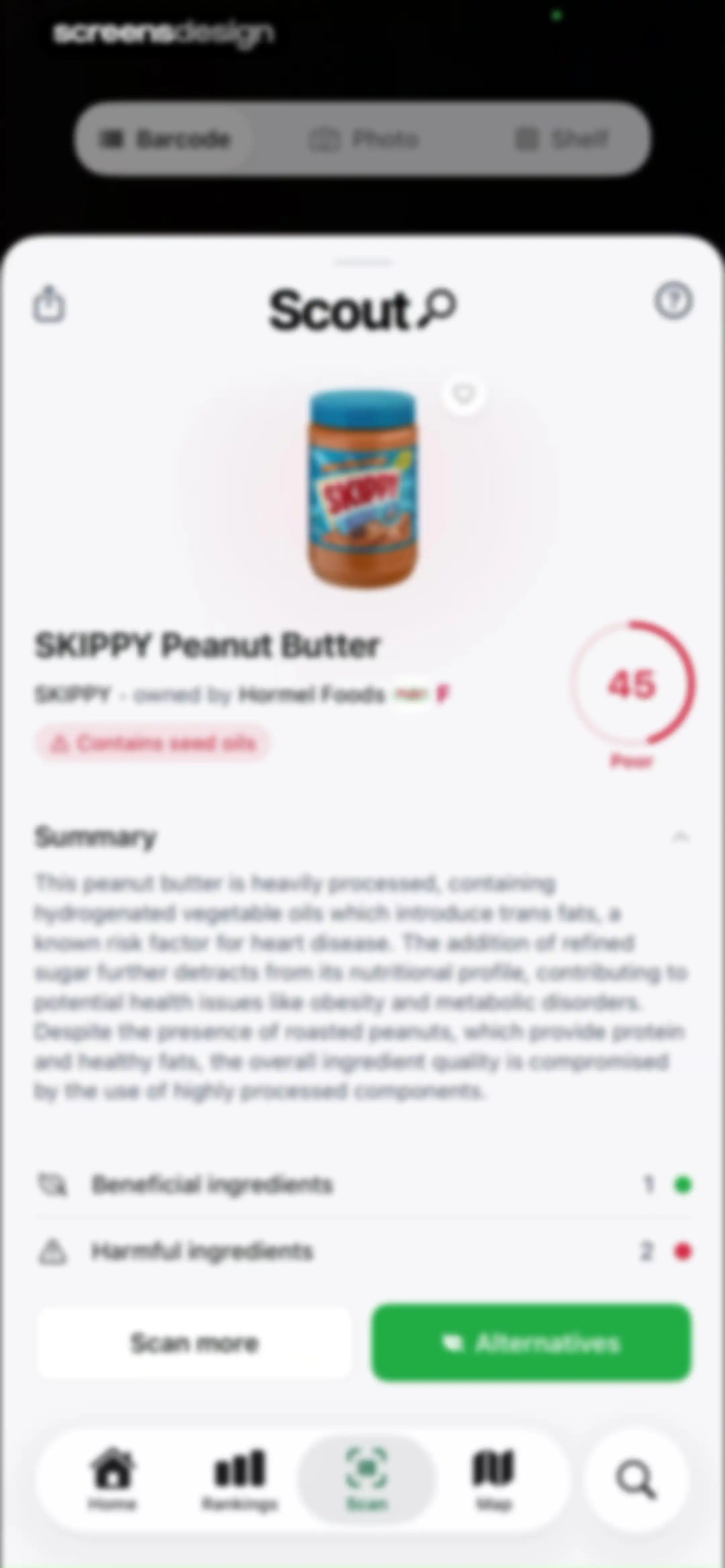Select the Shelf scan mode
725x1568 pixels.
pos(561,139)
